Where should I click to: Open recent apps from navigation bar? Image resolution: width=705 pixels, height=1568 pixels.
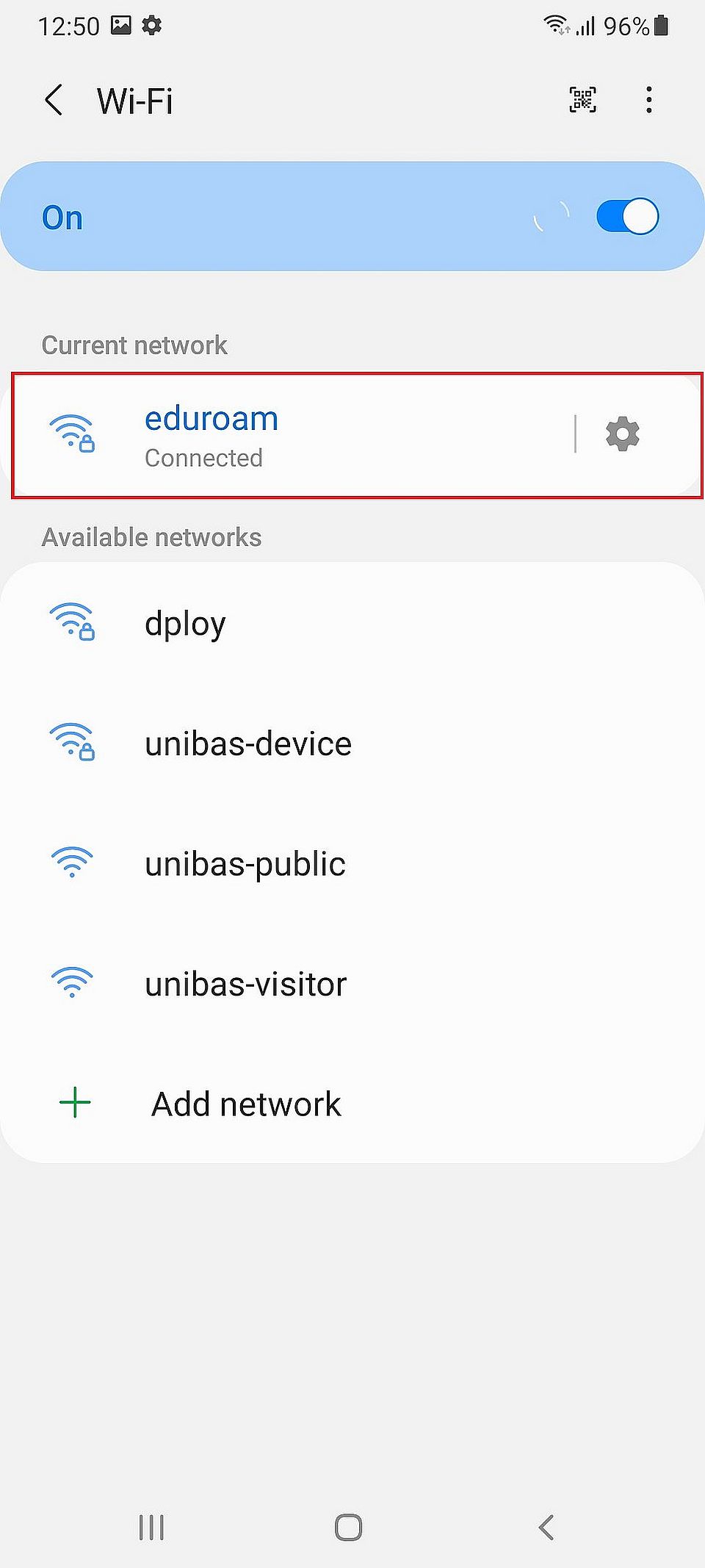click(151, 1528)
